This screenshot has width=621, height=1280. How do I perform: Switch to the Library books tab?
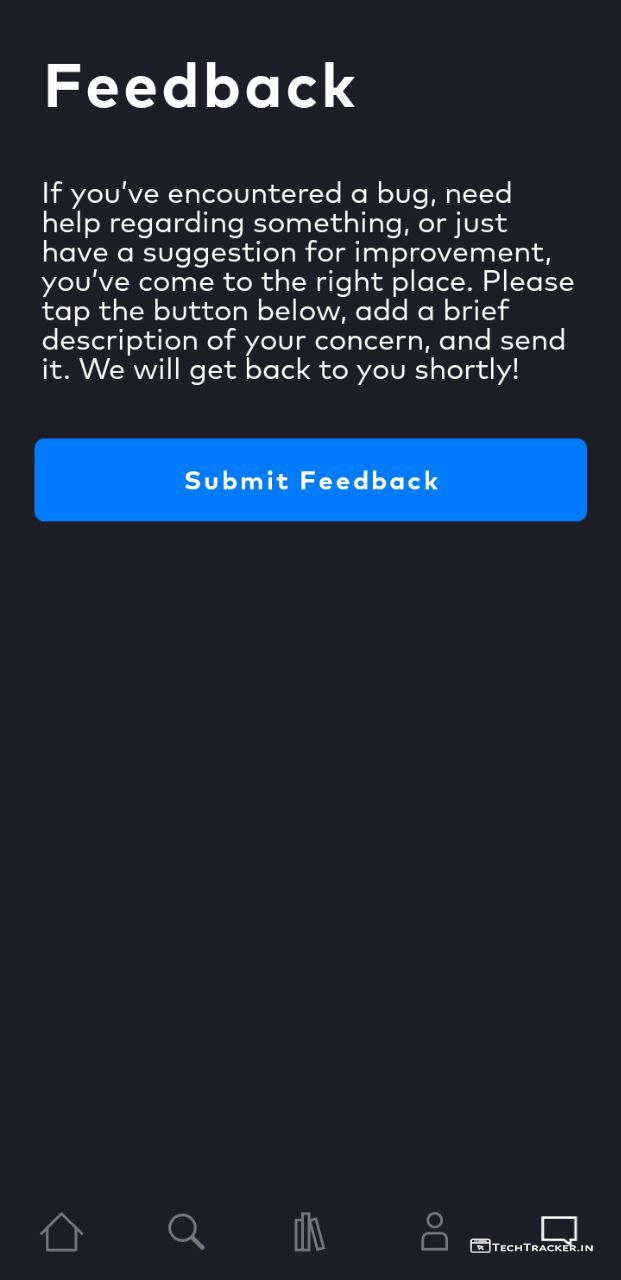coord(309,1231)
